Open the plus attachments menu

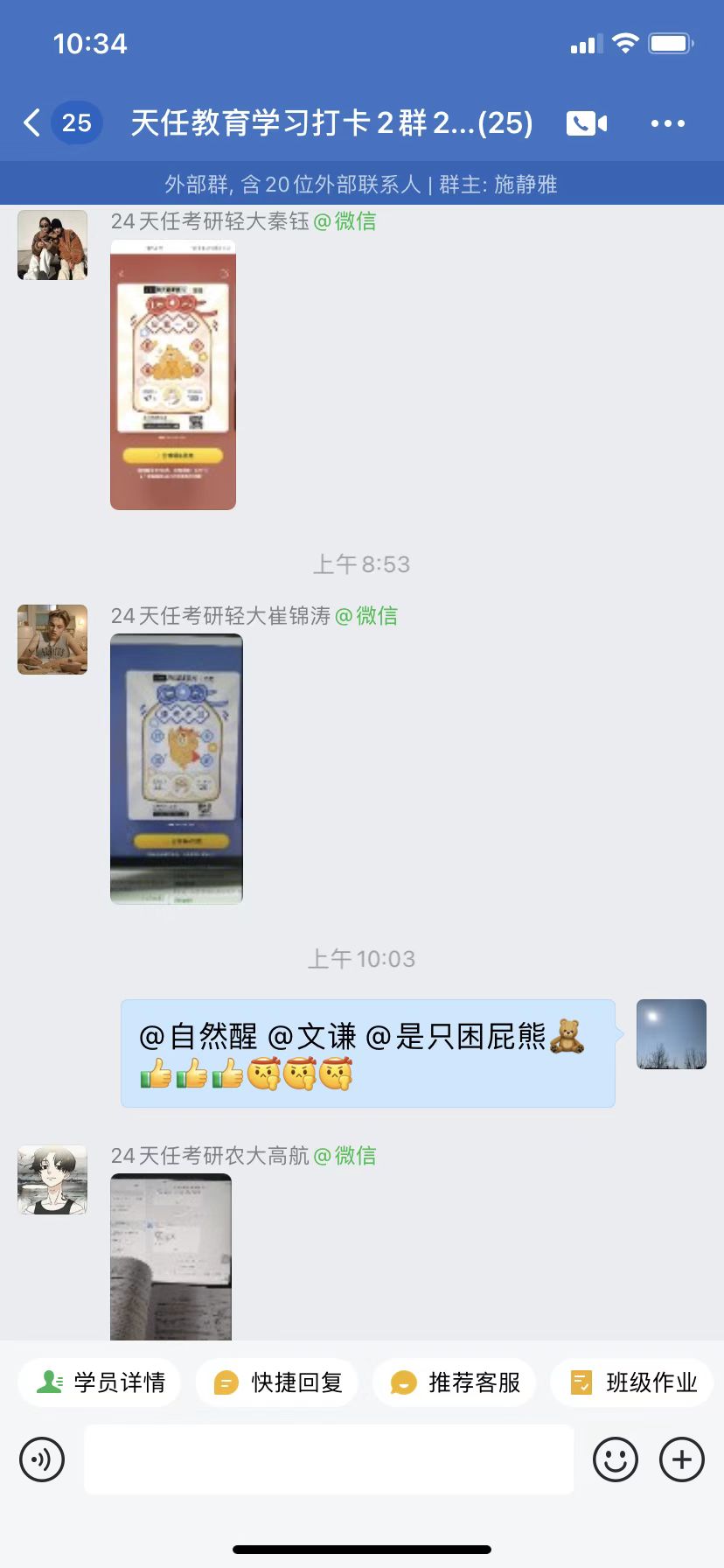[x=682, y=1459]
